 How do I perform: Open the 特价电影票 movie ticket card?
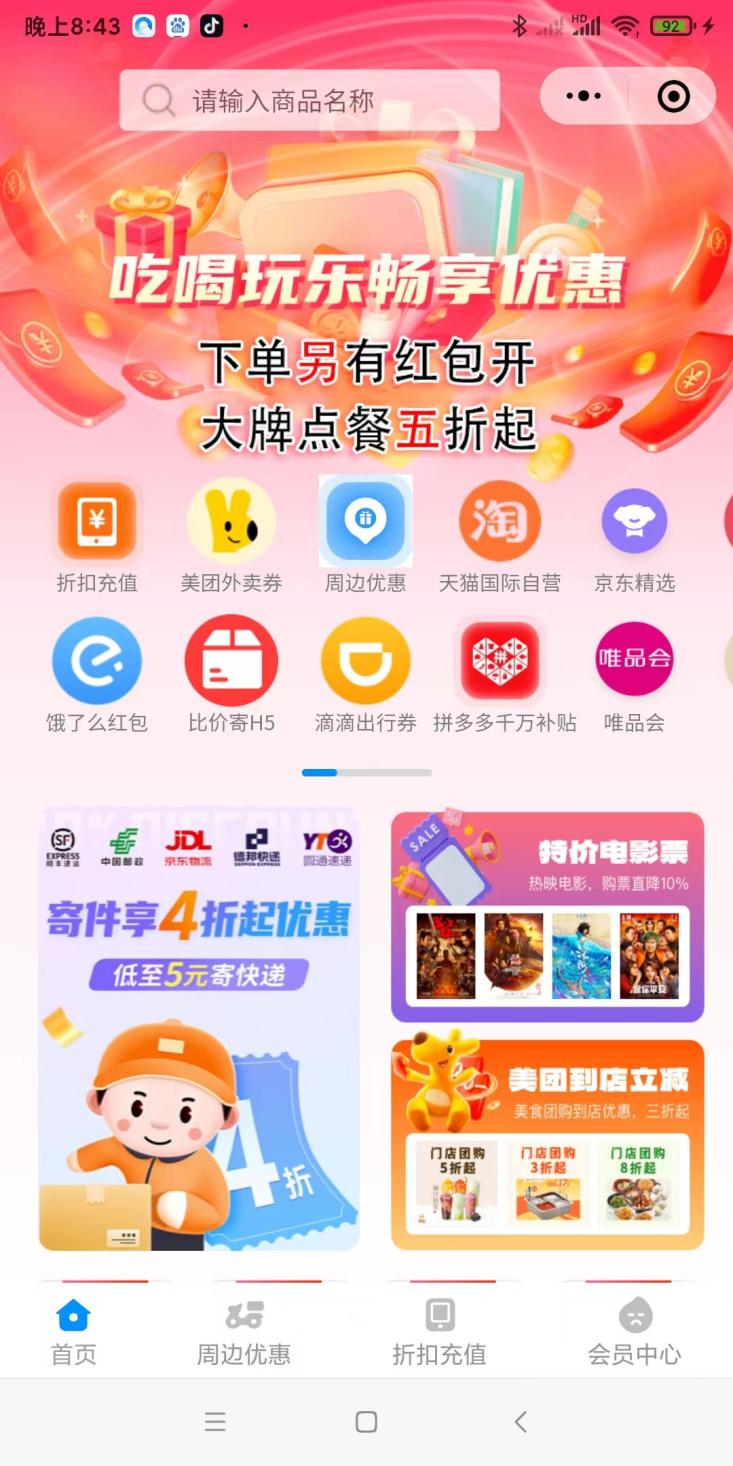point(547,916)
